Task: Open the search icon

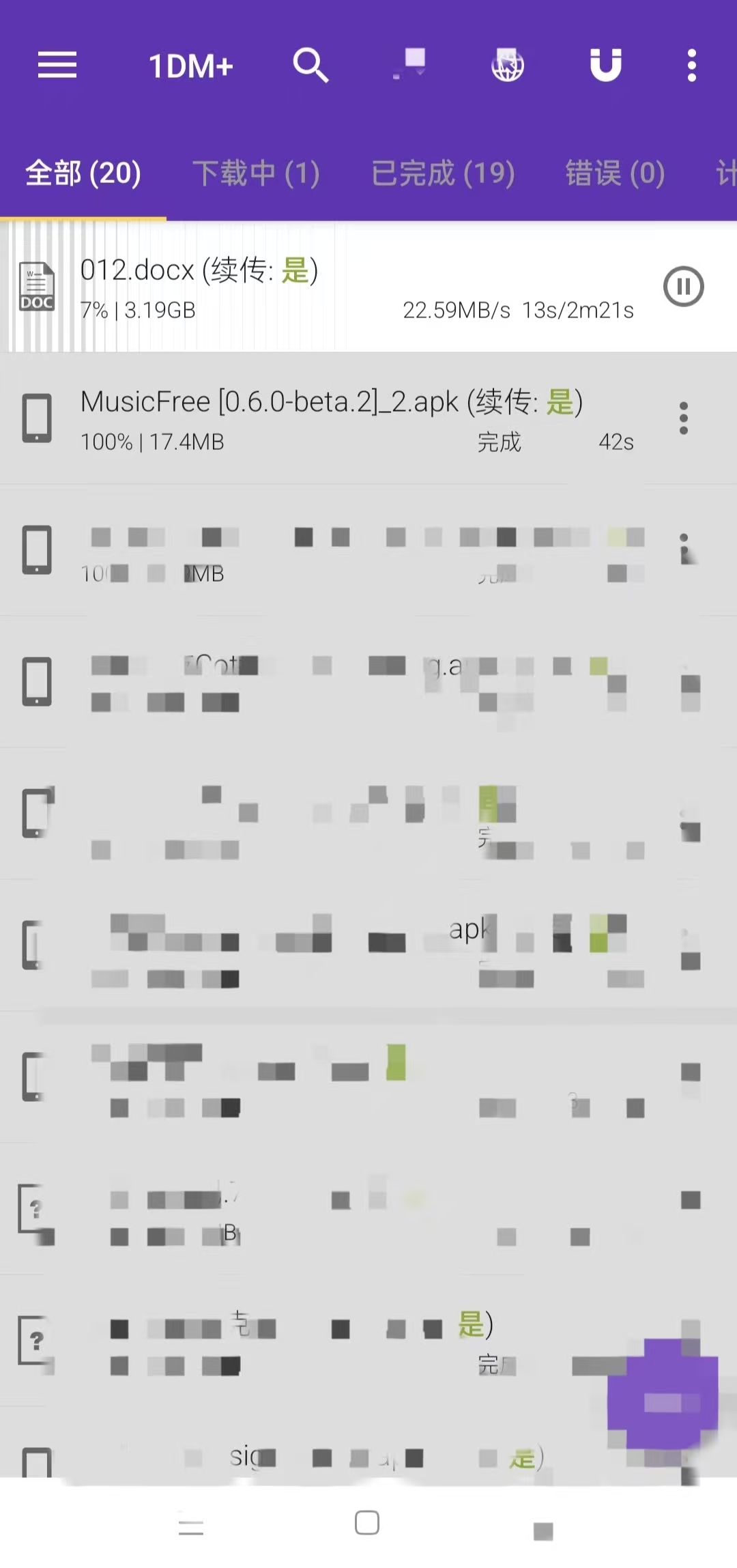Action: click(x=310, y=66)
